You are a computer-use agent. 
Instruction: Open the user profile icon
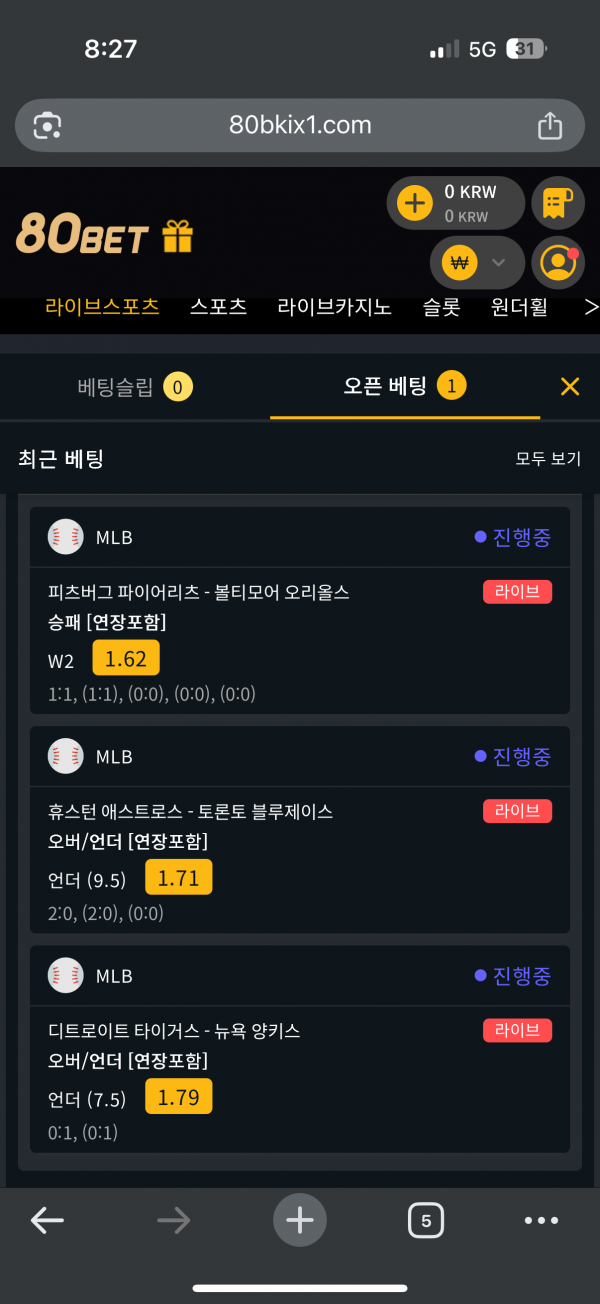pyautogui.click(x=557, y=263)
